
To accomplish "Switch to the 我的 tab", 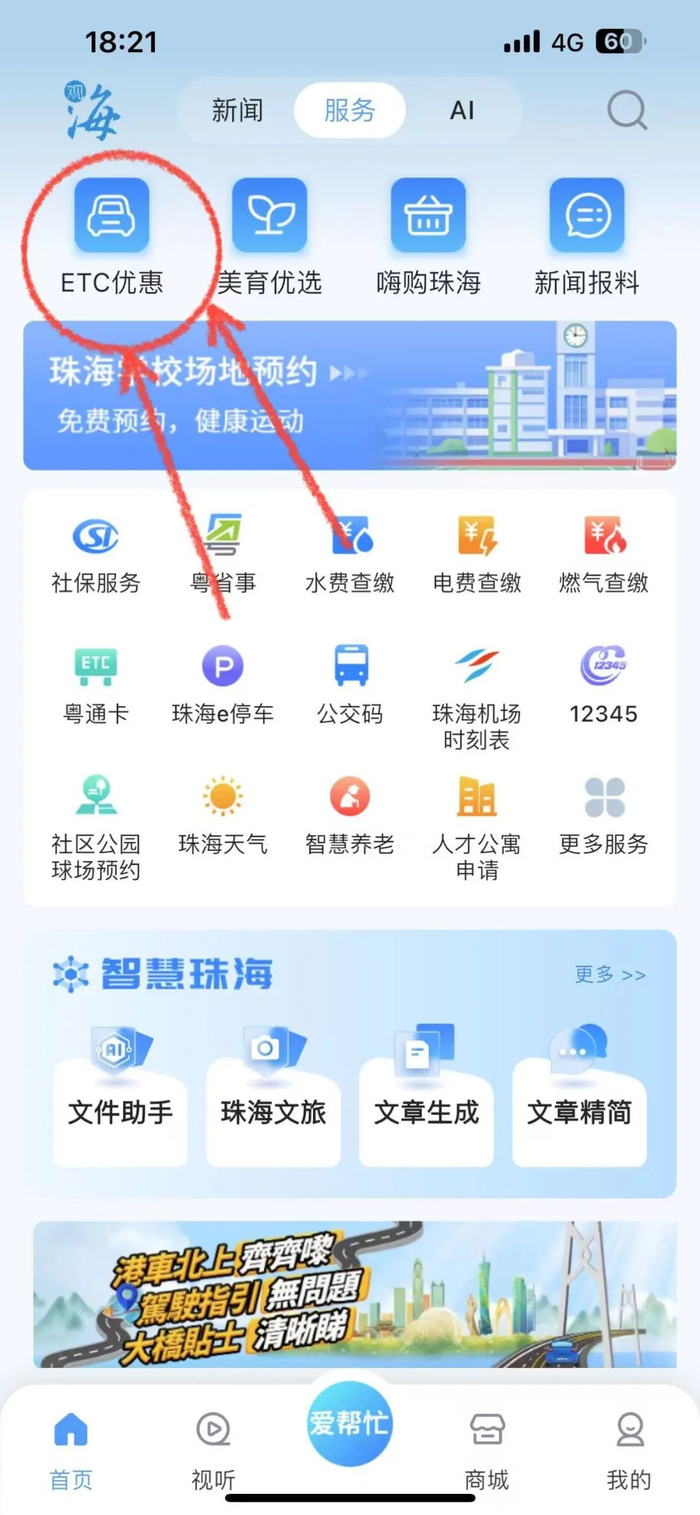I will [x=629, y=1450].
